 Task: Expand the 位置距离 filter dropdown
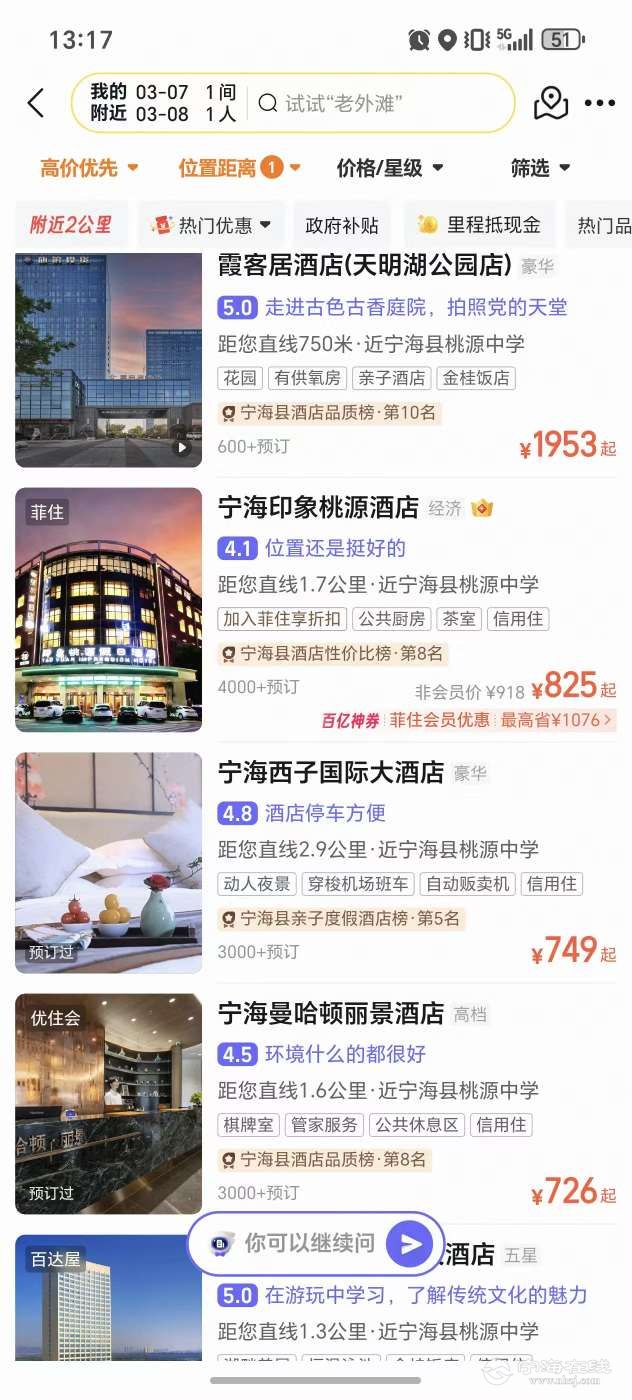point(239,168)
